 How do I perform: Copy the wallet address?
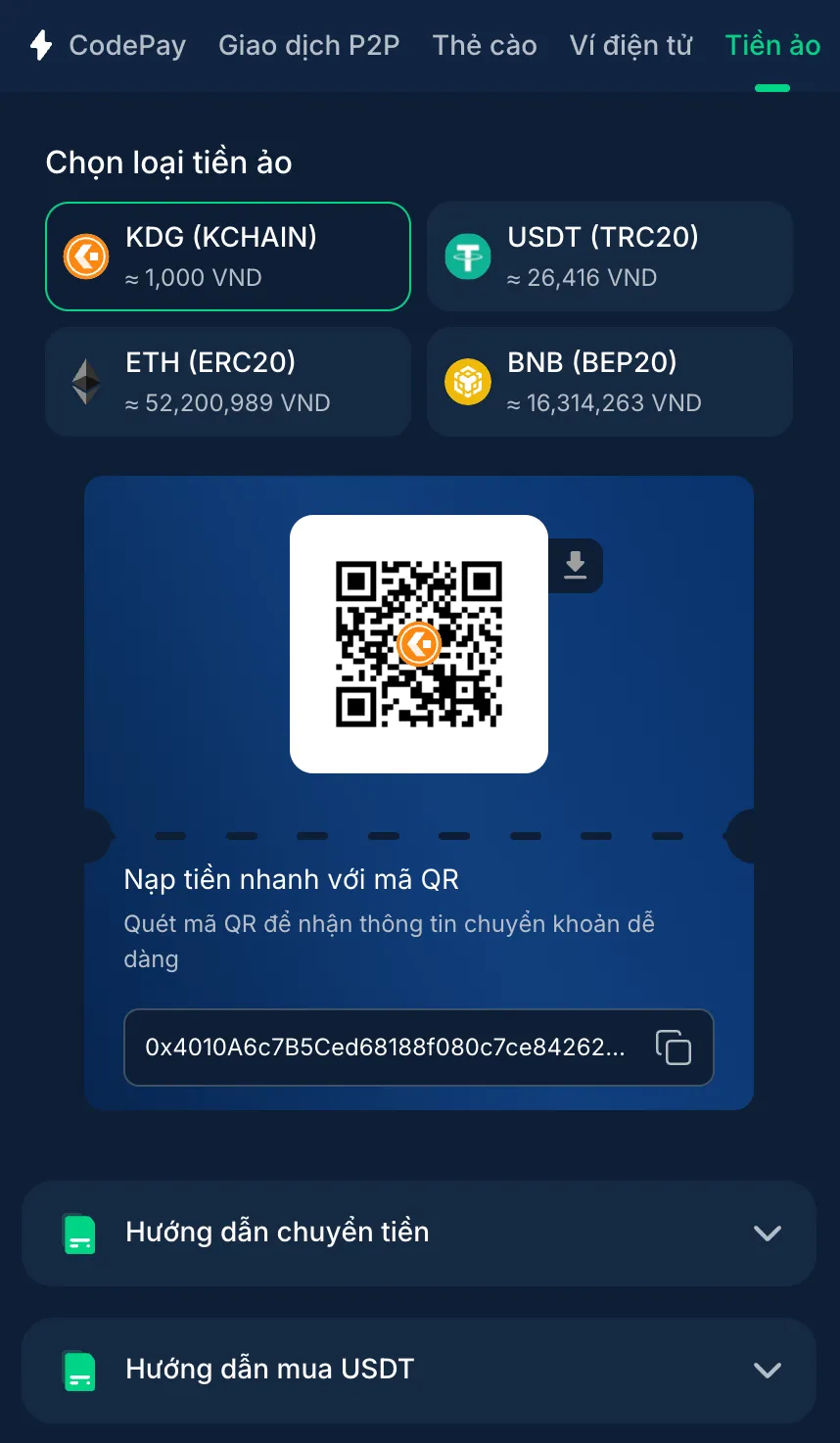[x=674, y=1047]
